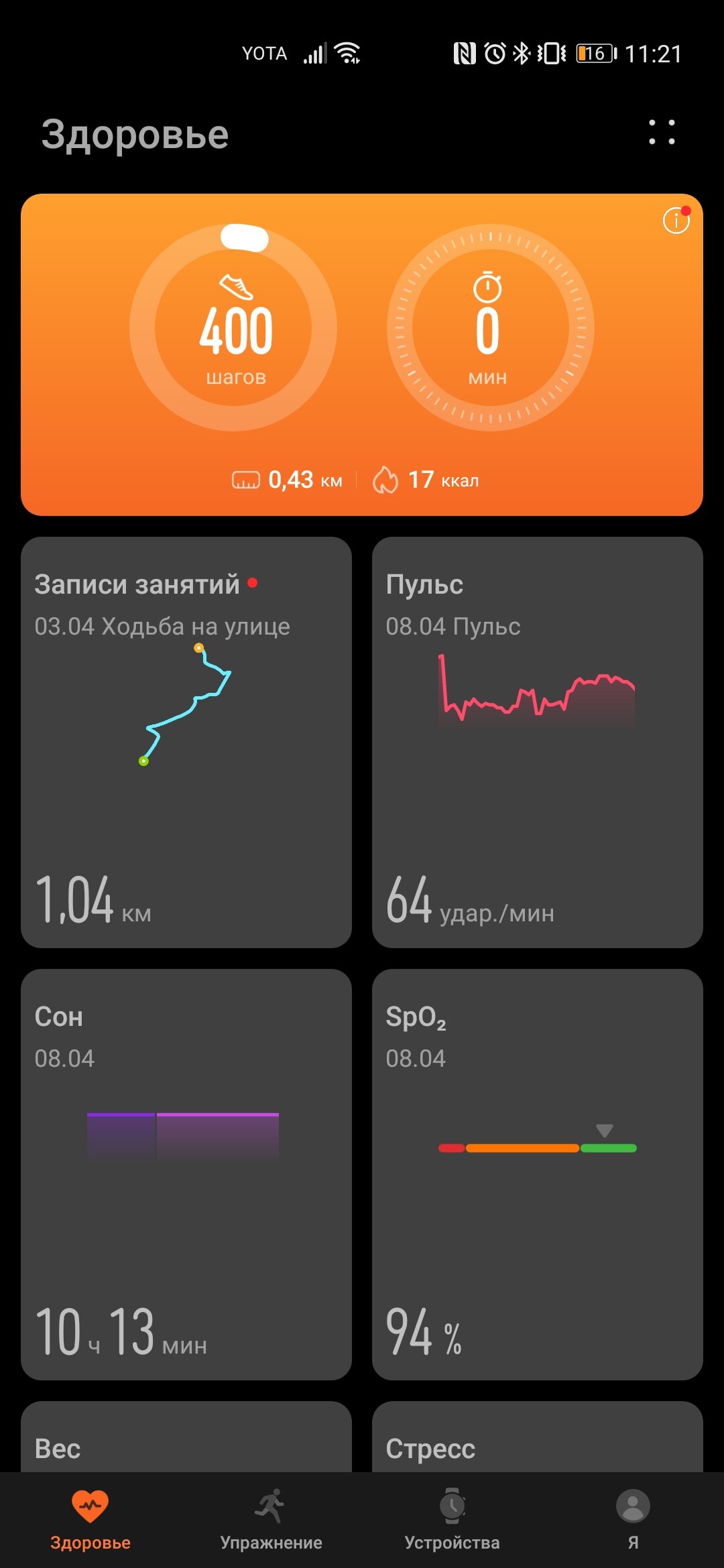The image size is (724, 1568).
Task: Open the four-dot menu next to Здоровье
Action: pyautogui.click(x=662, y=132)
